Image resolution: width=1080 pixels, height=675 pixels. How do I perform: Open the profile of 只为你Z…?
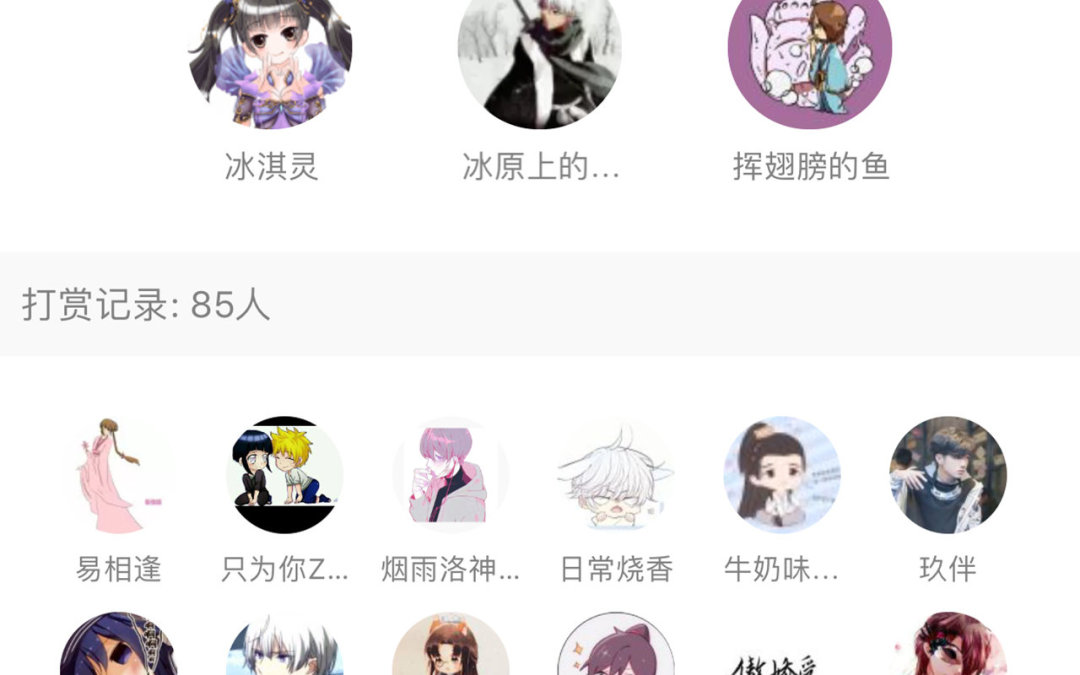pos(285,475)
